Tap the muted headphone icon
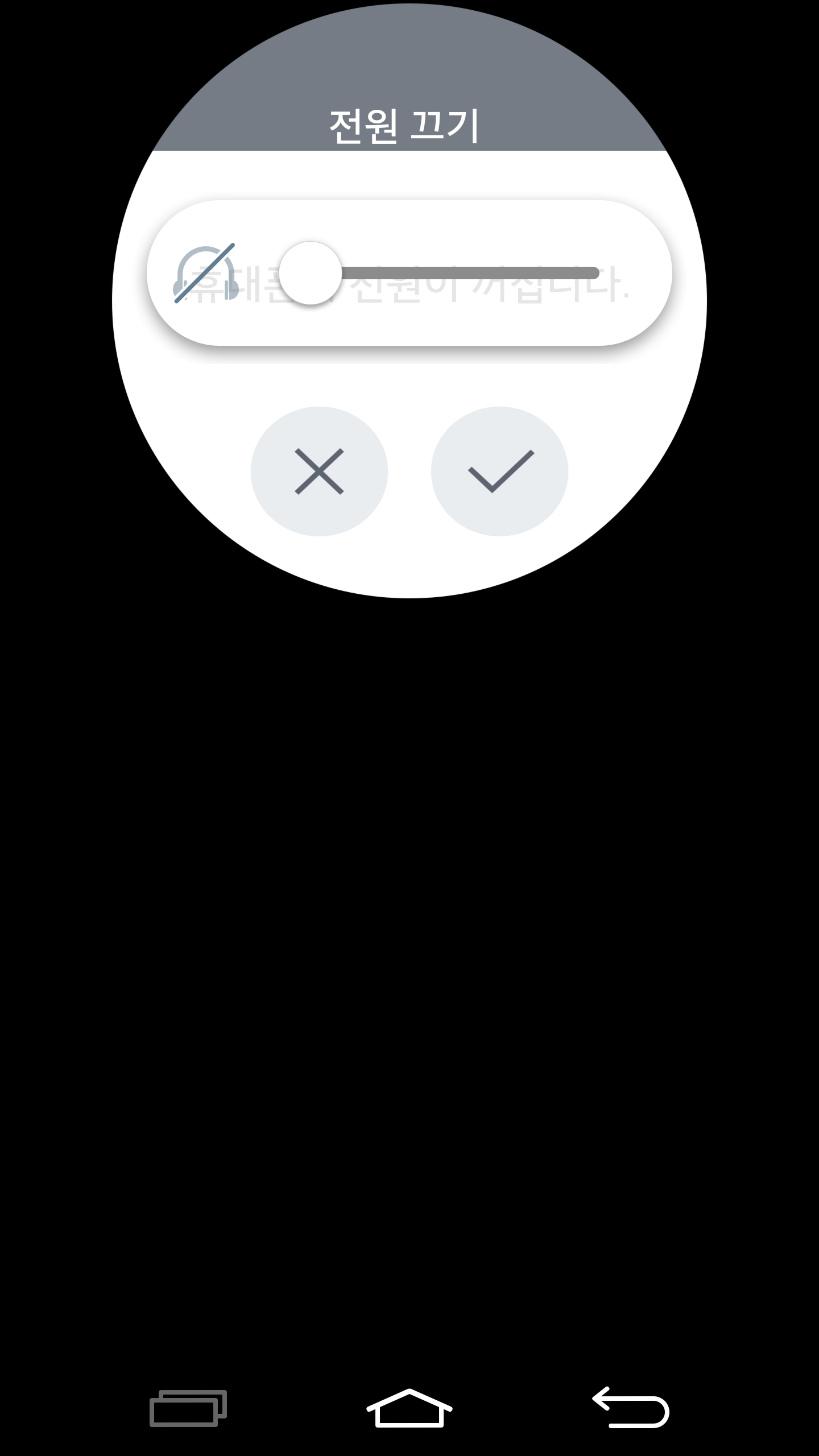819x1456 pixels. 205,274
